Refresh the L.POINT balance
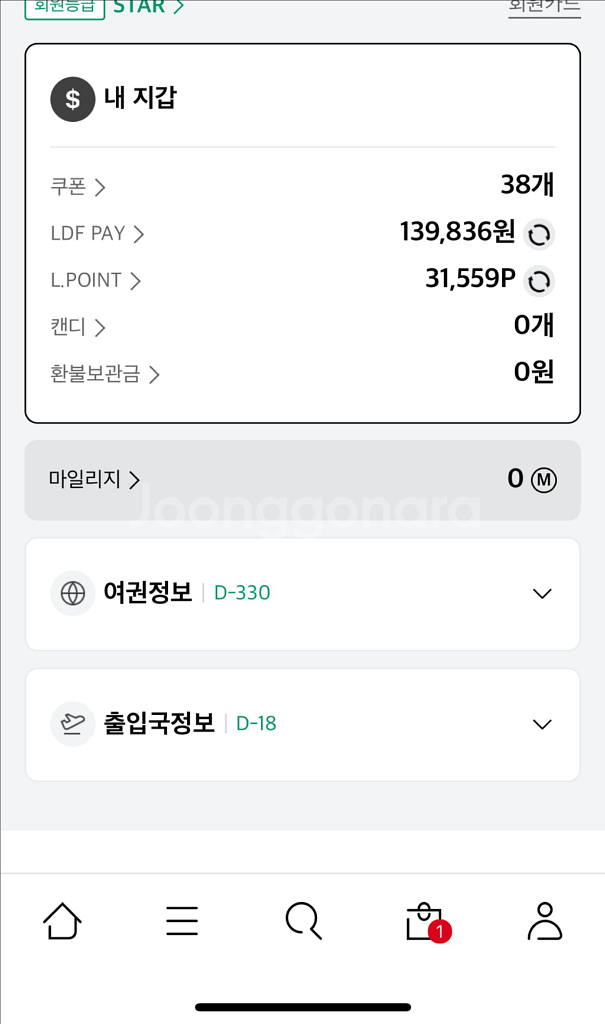Viewport: 605px width, 1024px height. [539, 281]
